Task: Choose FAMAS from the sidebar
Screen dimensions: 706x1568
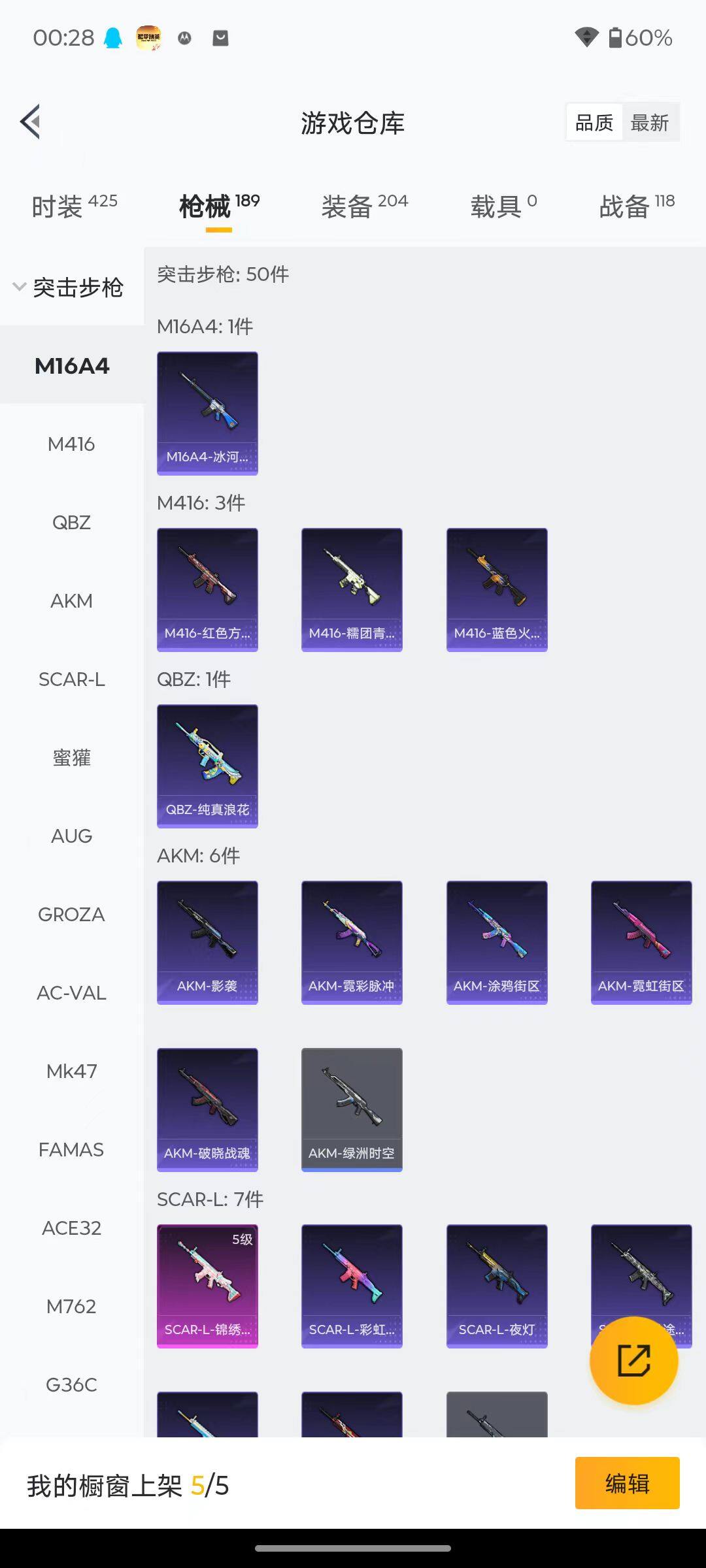Action: 71,1150
